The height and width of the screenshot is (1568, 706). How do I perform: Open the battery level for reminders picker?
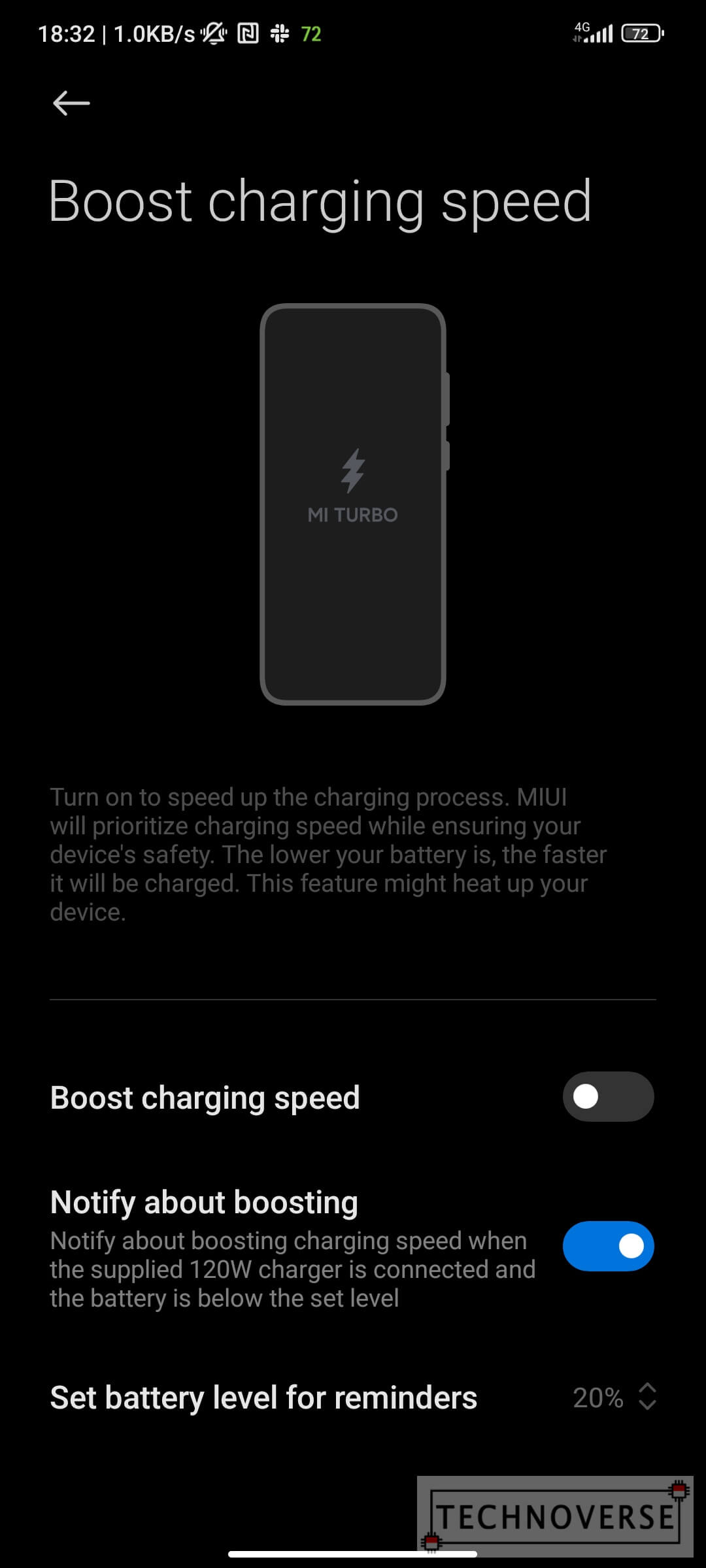[x=614, y=1397]
